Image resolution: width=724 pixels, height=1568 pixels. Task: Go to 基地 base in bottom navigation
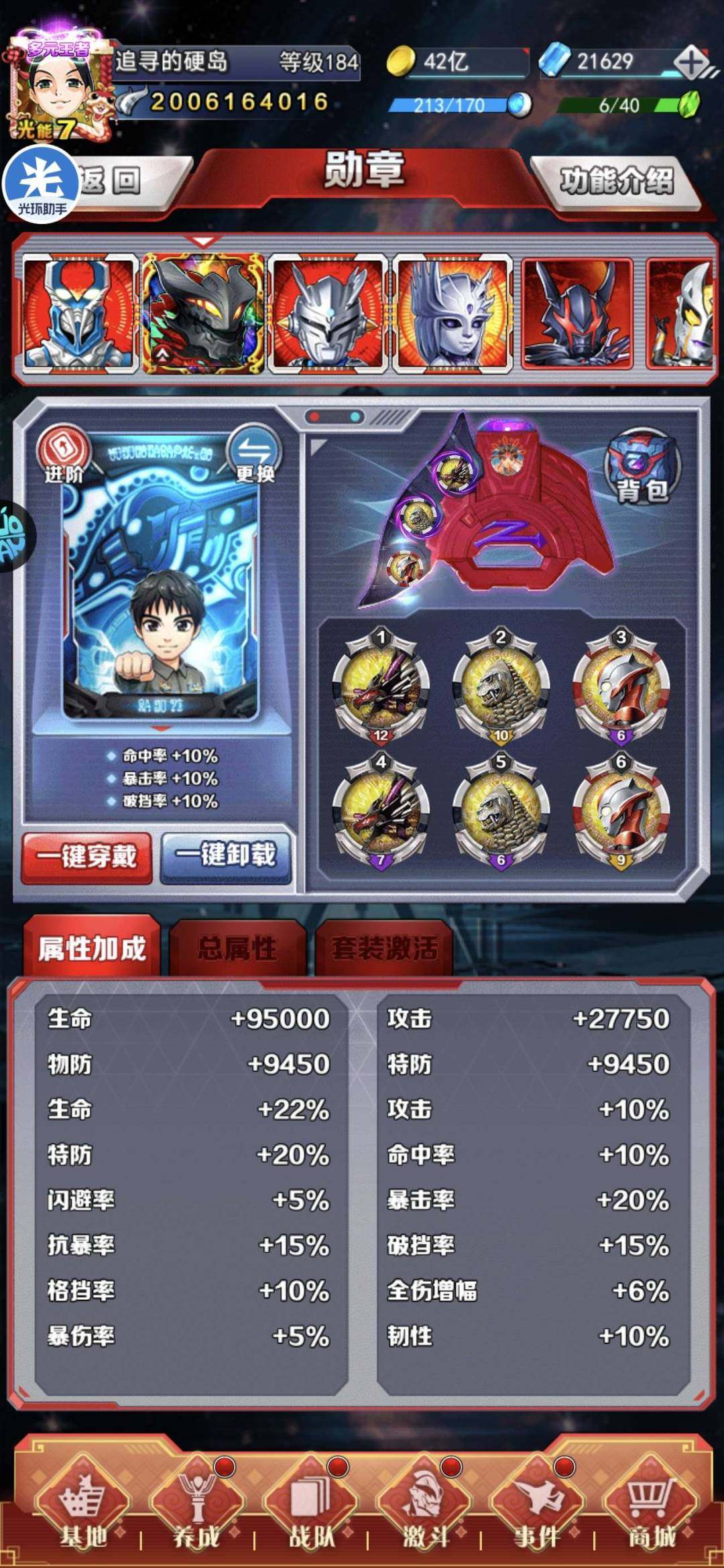click(x=82, y=1505)
